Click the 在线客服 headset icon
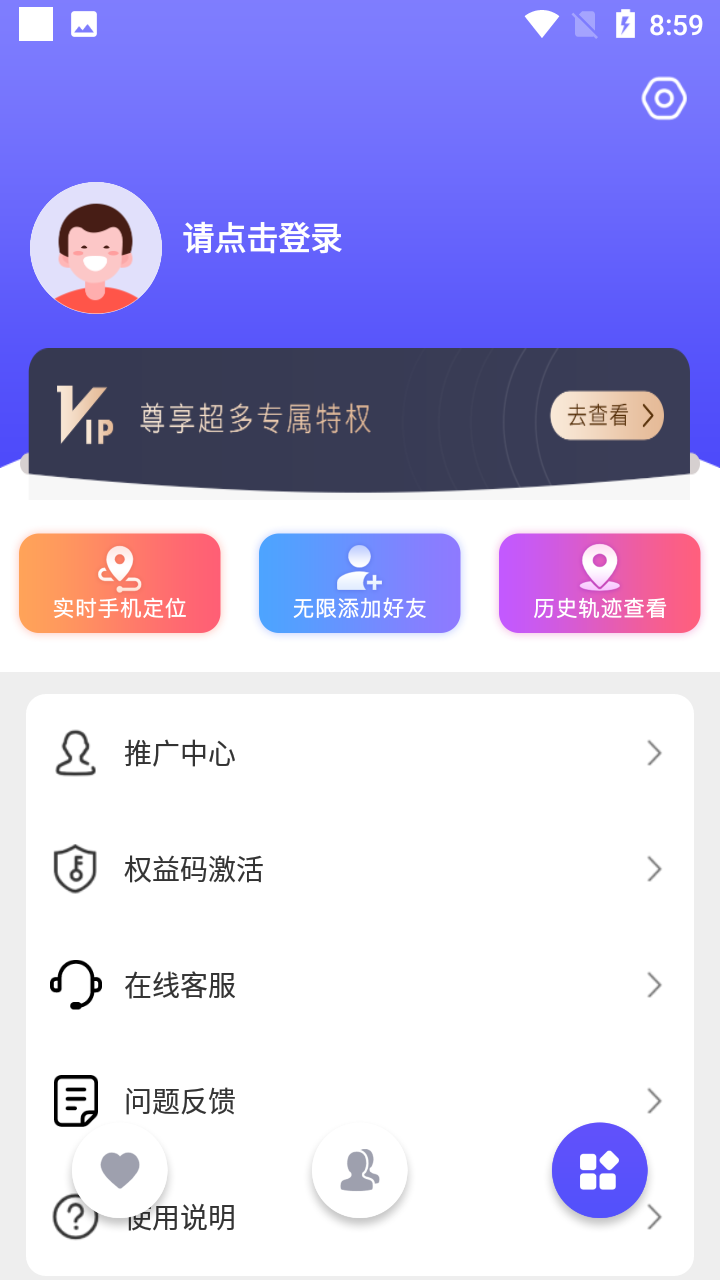Screen dimensions: 720x1280 click(x=74, y=985)
